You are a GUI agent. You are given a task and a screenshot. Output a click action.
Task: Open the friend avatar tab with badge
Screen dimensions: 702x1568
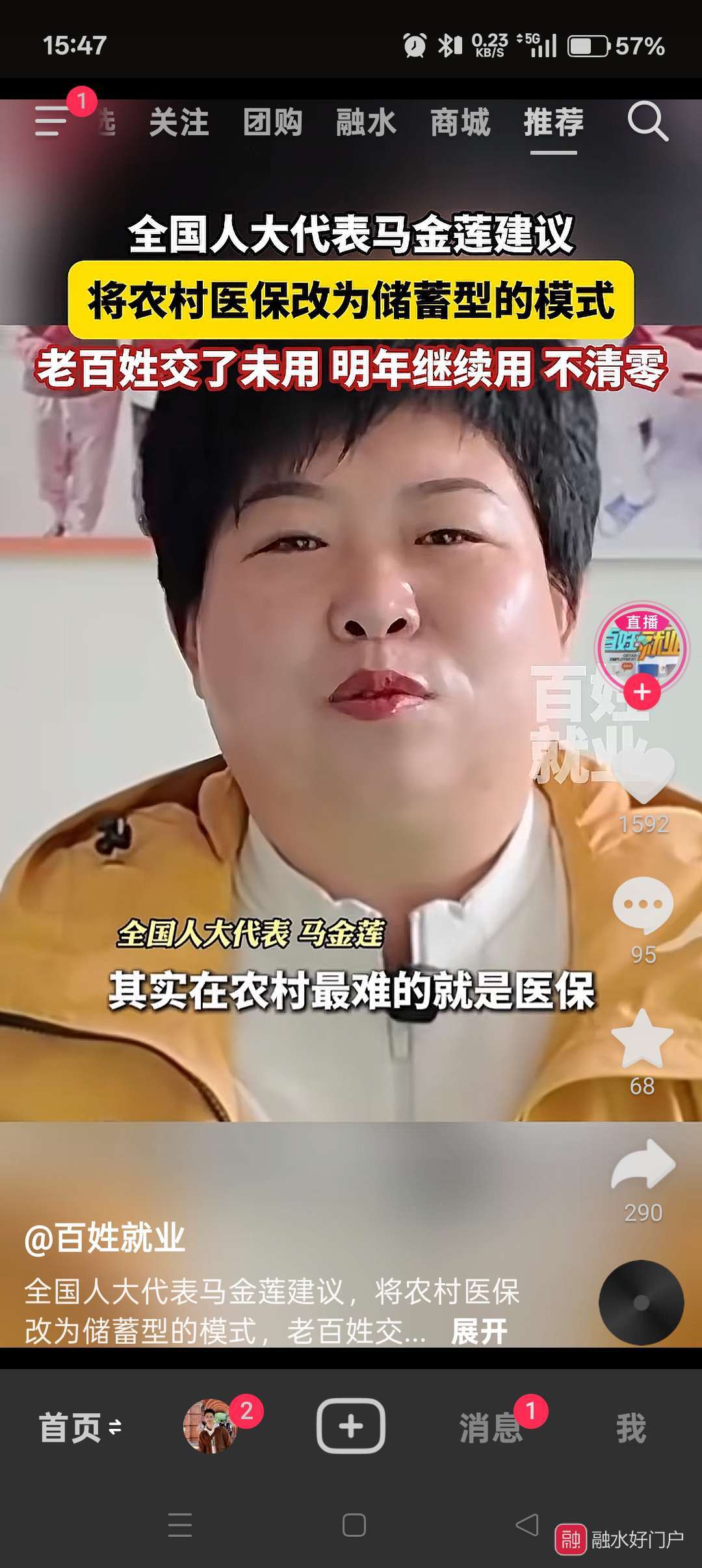point(210,1426)
